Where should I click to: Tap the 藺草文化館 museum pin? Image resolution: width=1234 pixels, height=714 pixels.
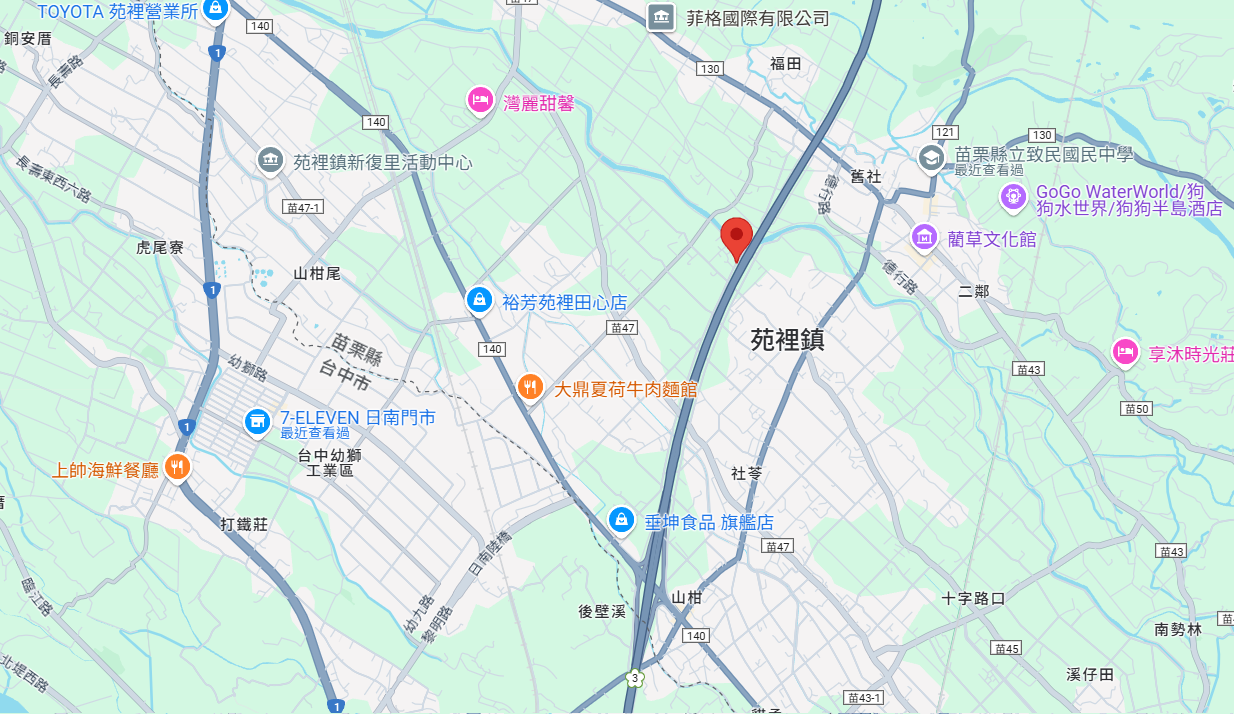point(923,238)
